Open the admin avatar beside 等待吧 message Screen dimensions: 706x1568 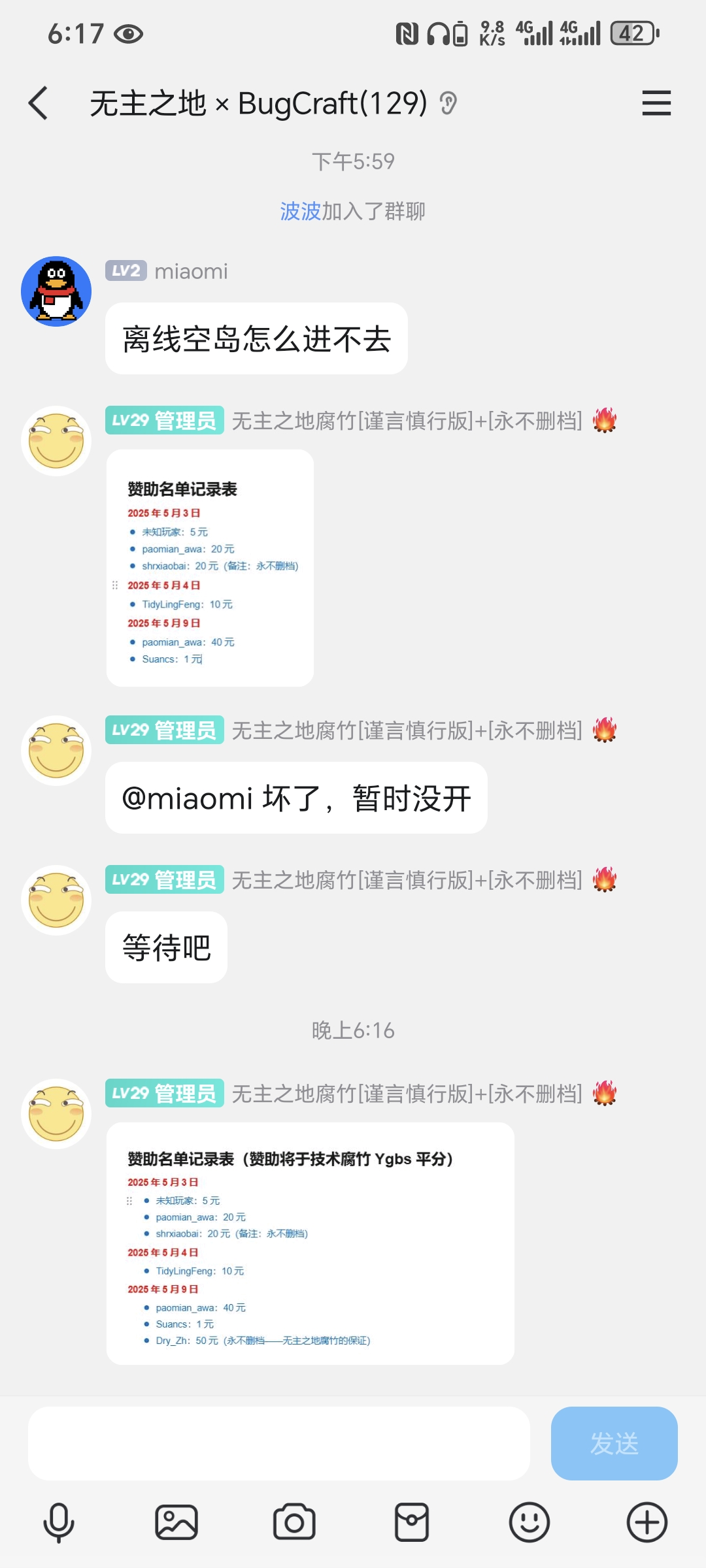pyautogui.click(x=56, y=900)
